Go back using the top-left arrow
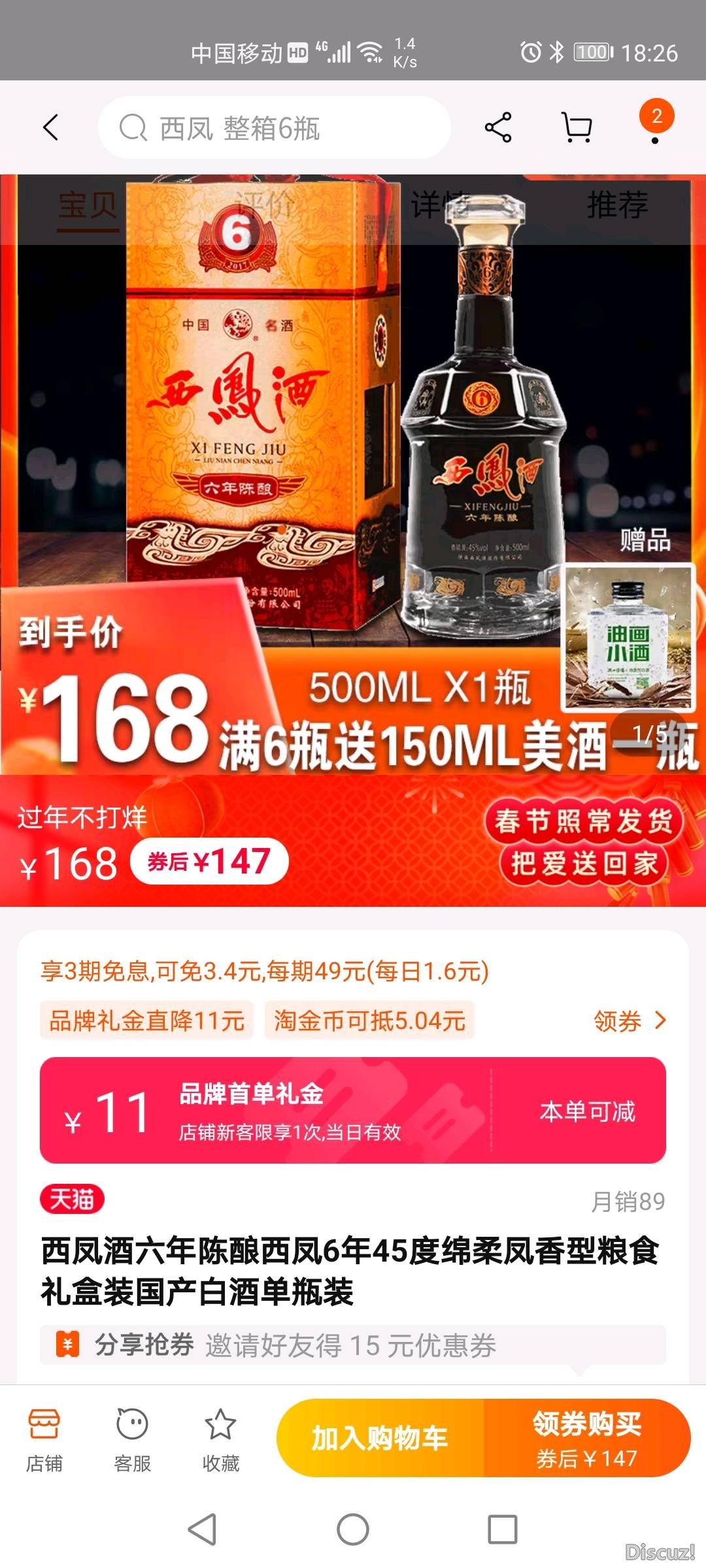The width and height of the screenshot is (706, 1568). (51, 127)
